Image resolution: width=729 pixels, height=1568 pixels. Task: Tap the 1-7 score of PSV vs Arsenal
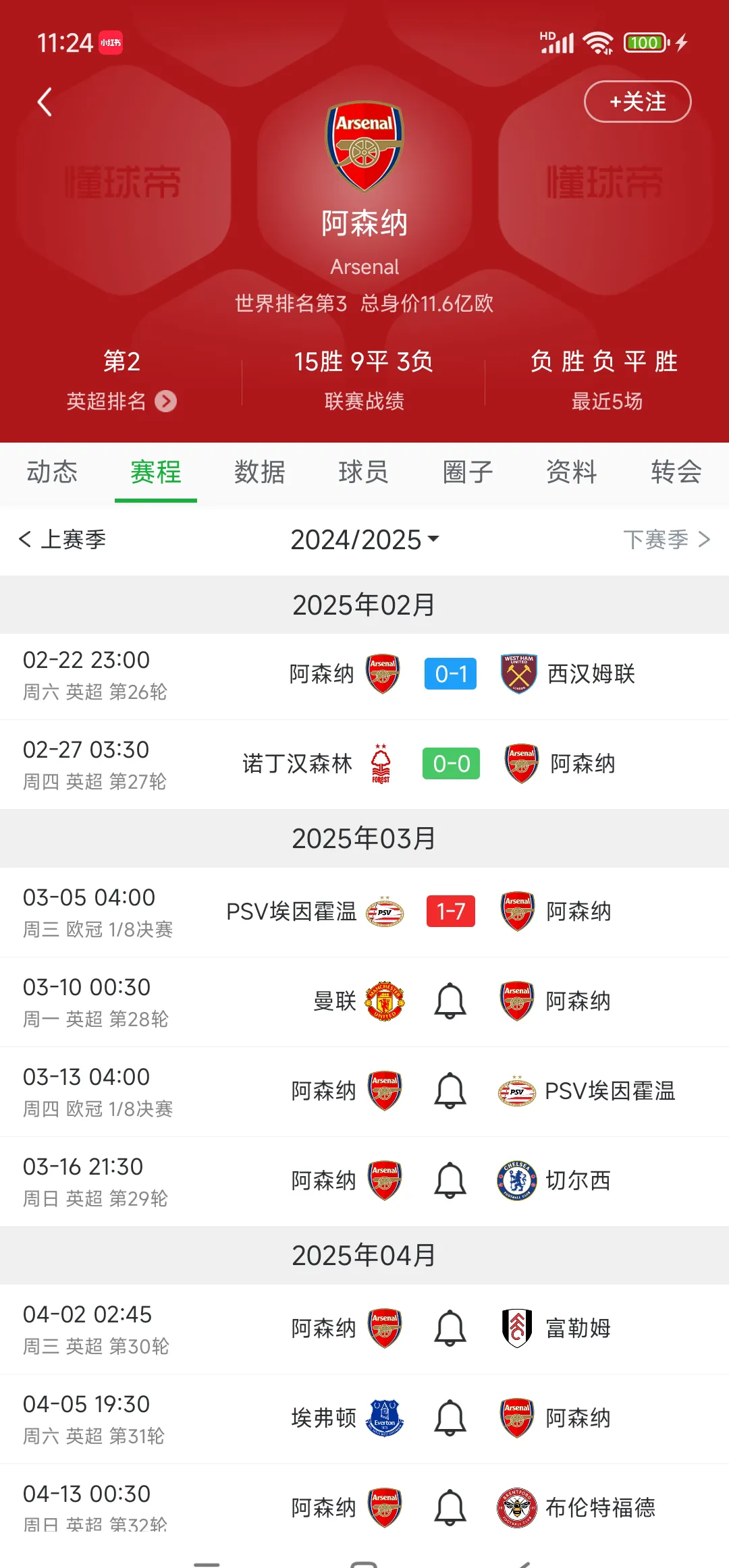[450, 912]
